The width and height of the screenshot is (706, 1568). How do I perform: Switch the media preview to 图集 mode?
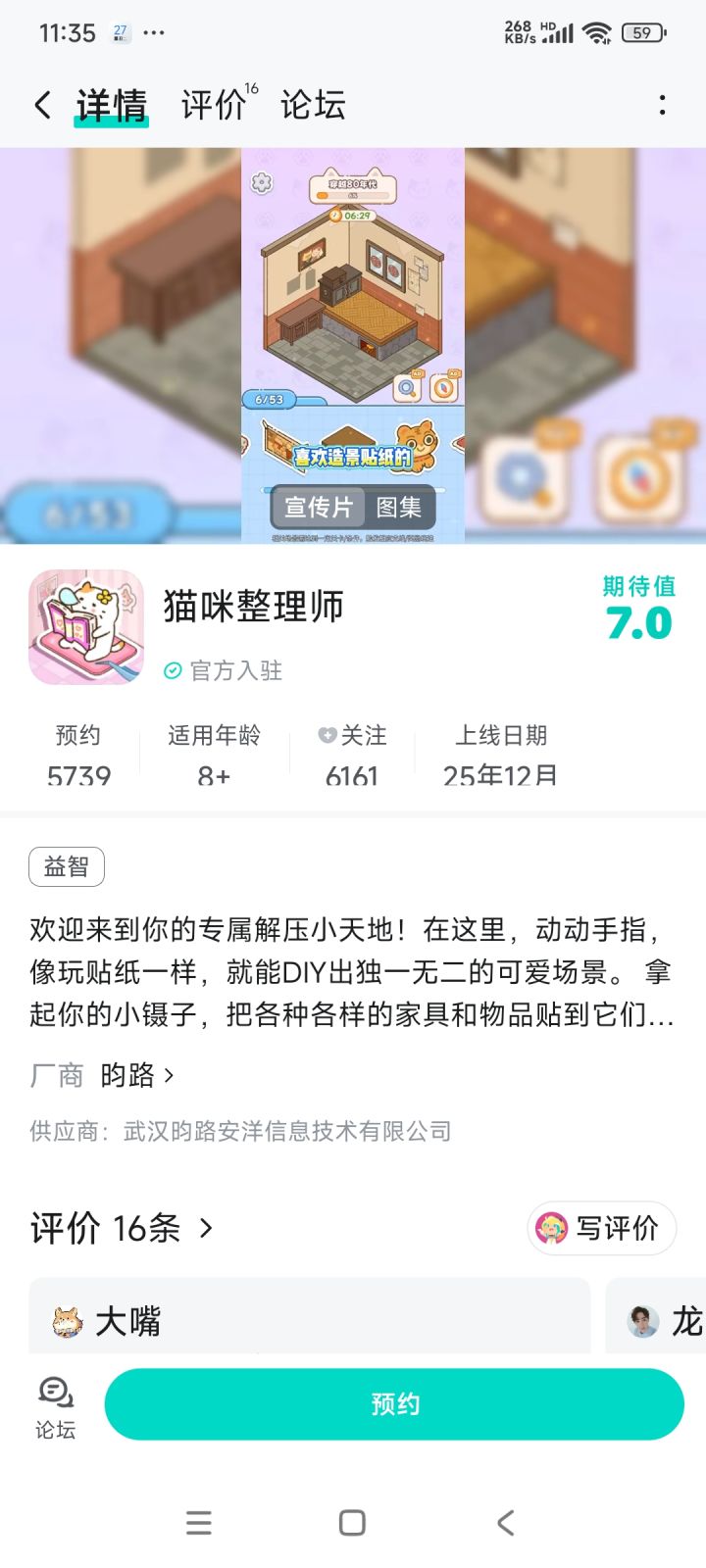(400, 508)
